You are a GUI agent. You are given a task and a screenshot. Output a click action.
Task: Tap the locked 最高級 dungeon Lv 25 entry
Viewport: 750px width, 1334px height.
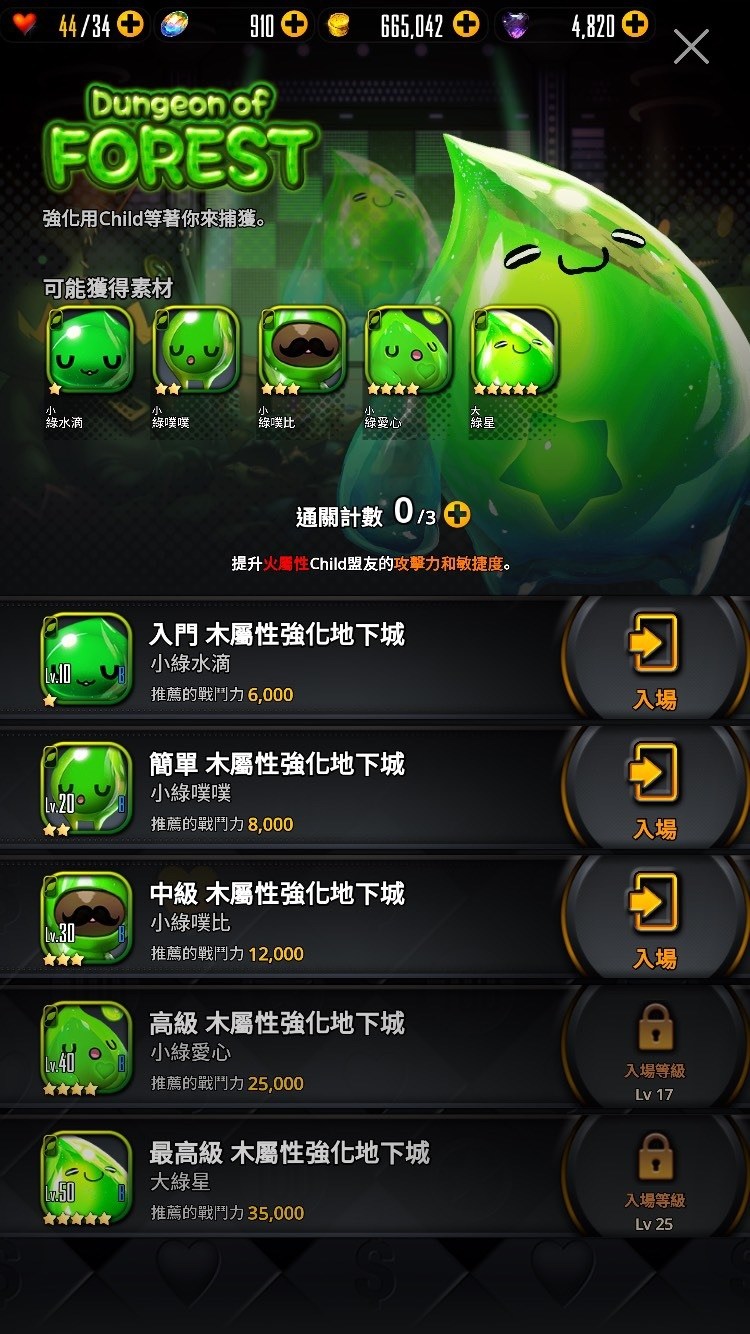tap(654, 1178)
